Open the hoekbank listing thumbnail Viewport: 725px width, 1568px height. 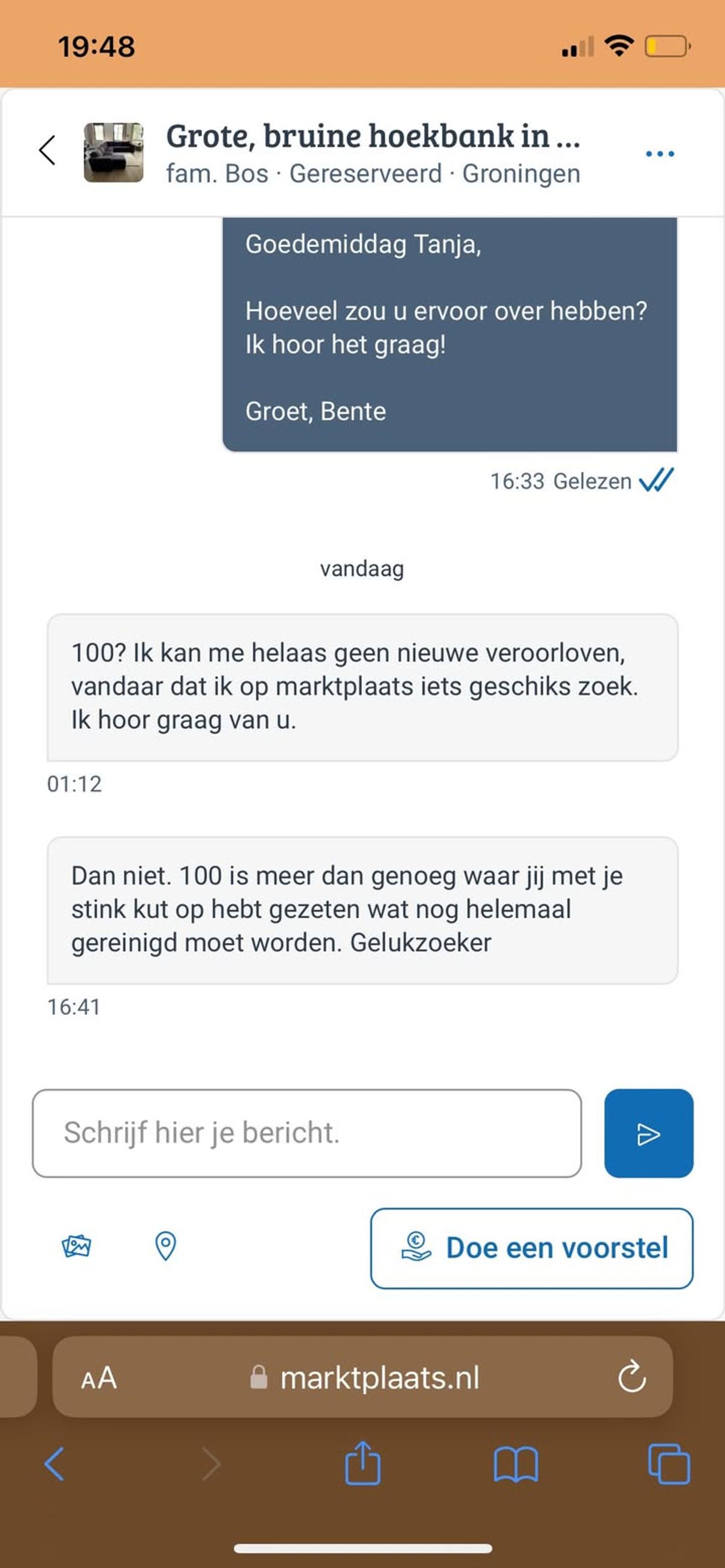click(x=114, y=152)
